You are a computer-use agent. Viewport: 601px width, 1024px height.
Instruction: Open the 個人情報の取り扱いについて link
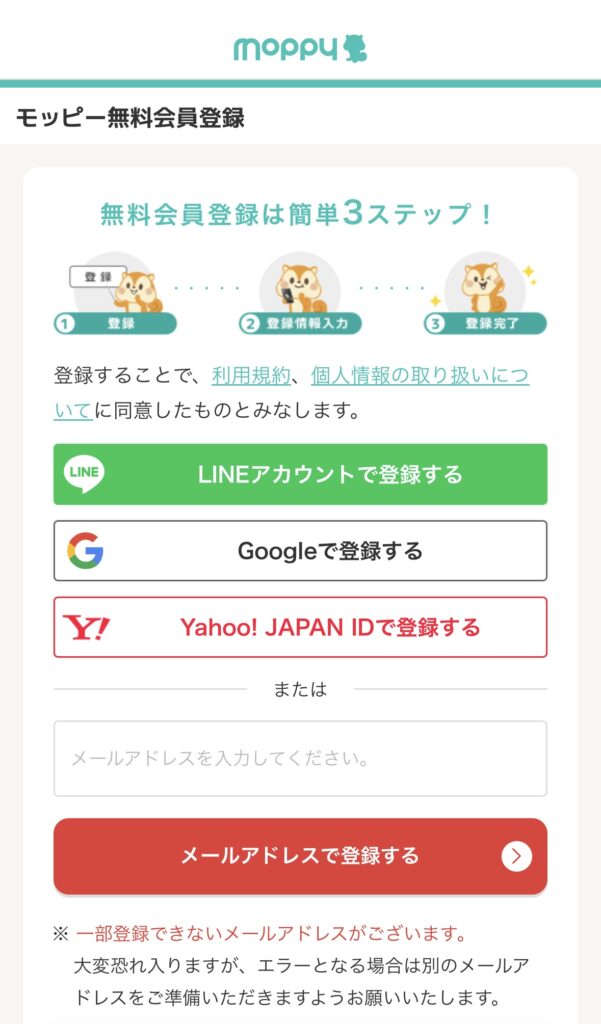419,376
